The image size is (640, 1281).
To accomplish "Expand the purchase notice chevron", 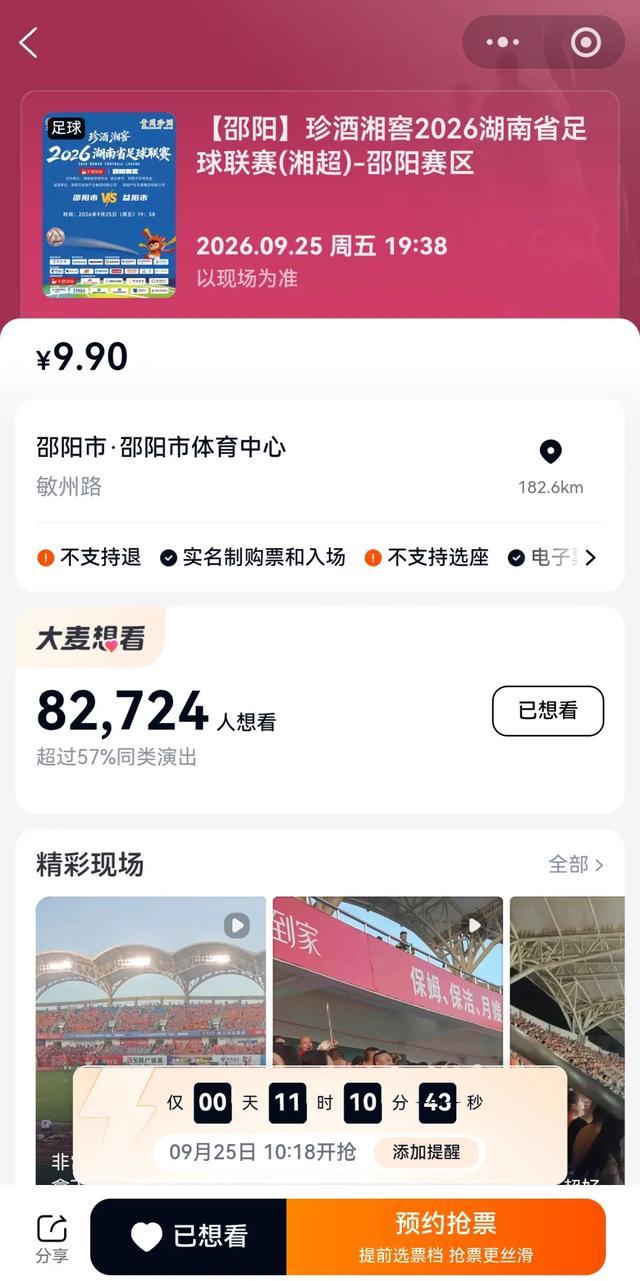I will pos(590,558).
